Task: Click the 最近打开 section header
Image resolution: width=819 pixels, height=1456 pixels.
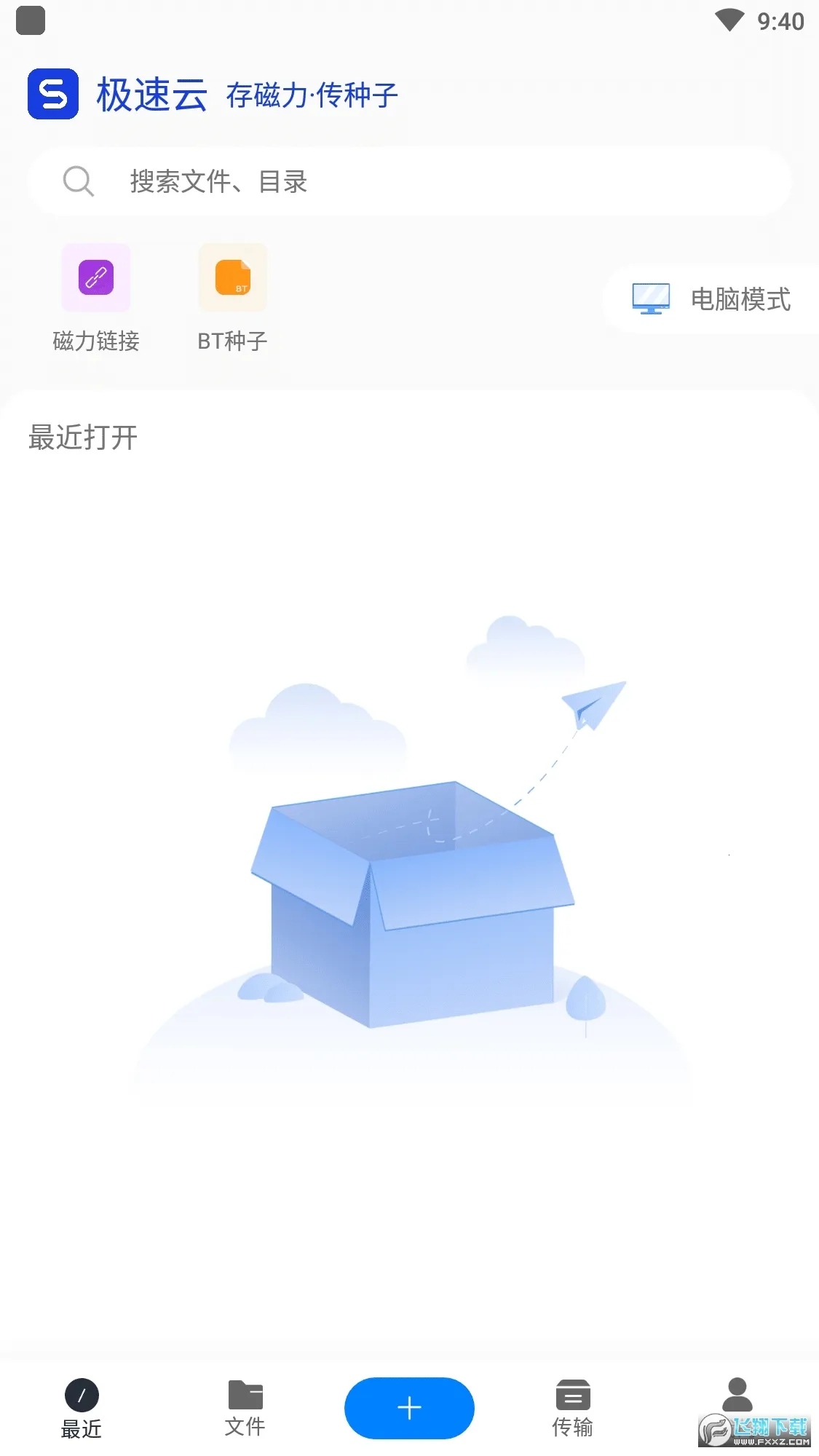Action: [x=82, y=438]
